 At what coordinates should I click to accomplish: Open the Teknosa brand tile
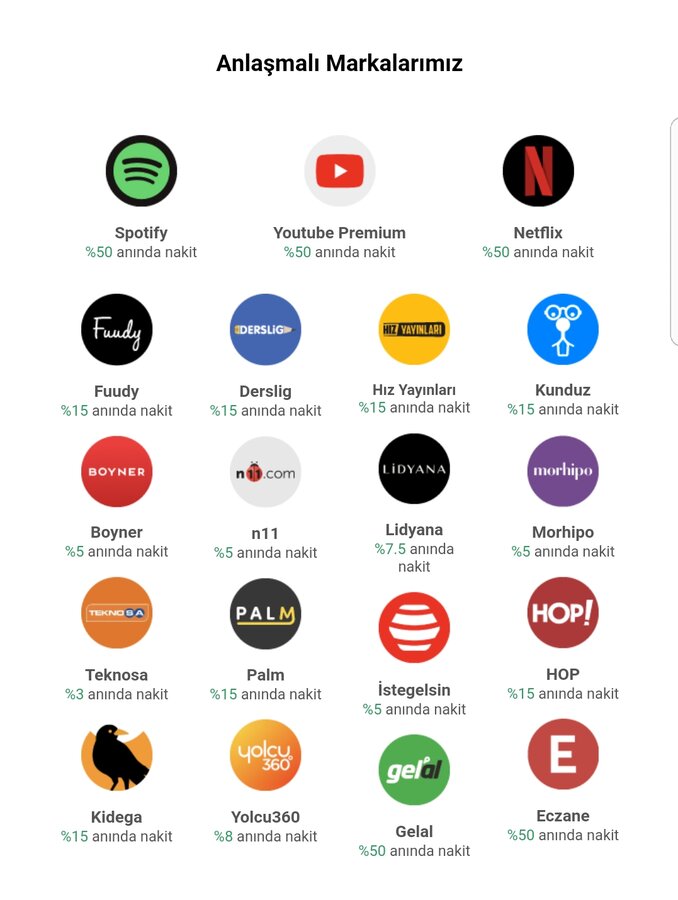(116, 613)
